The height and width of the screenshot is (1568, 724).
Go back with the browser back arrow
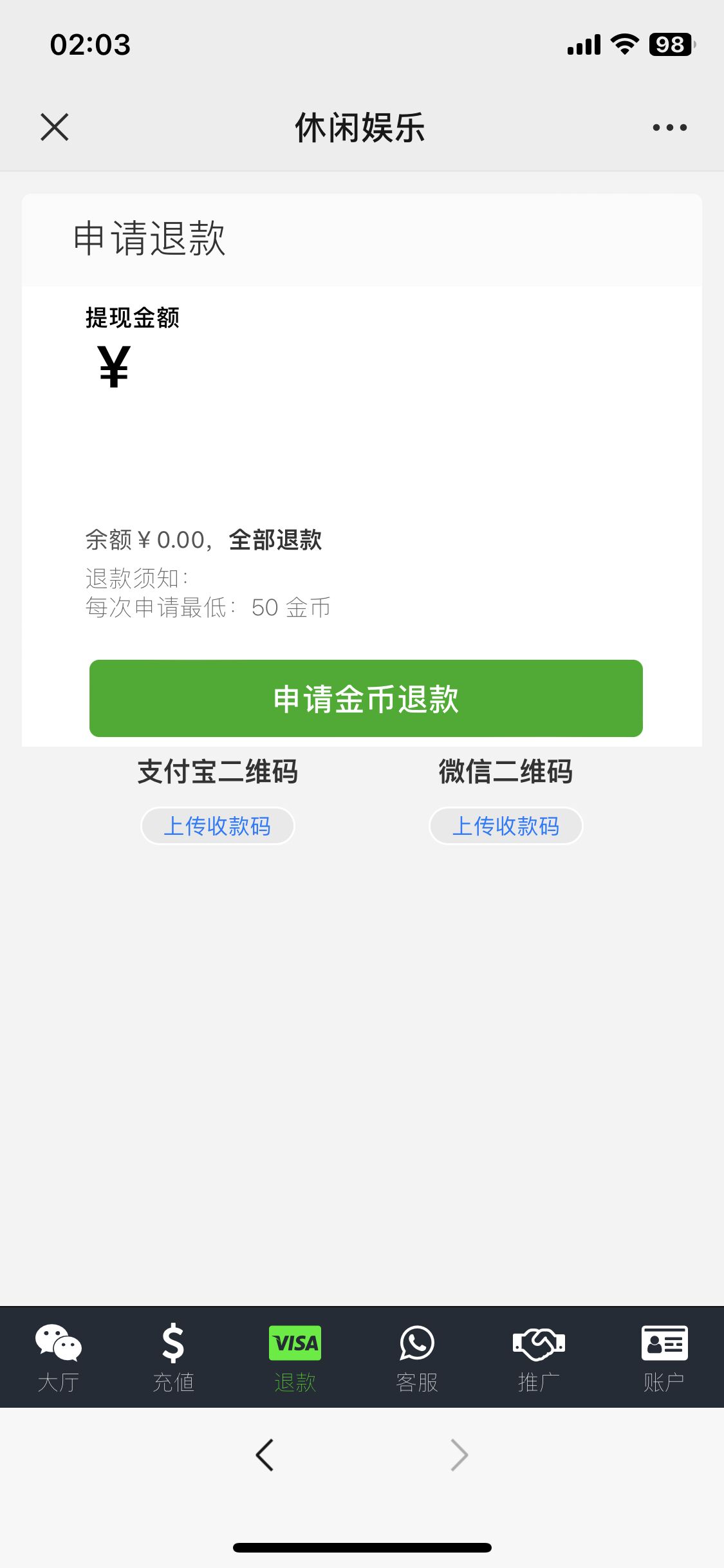coord(265,1455)
